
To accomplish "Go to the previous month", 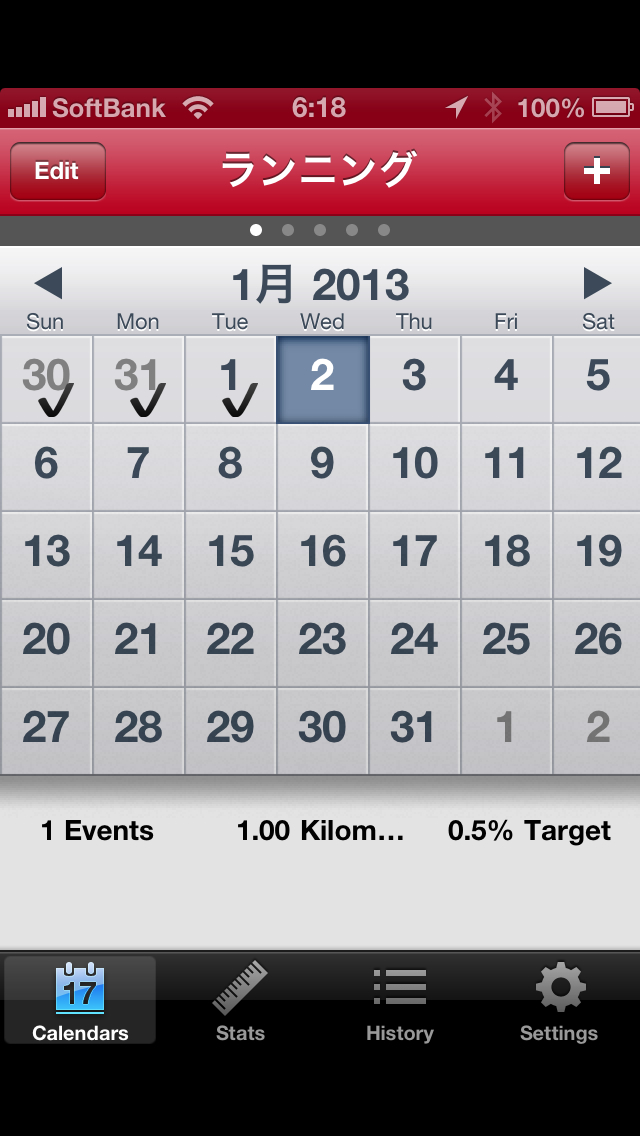I will (48, 284).
